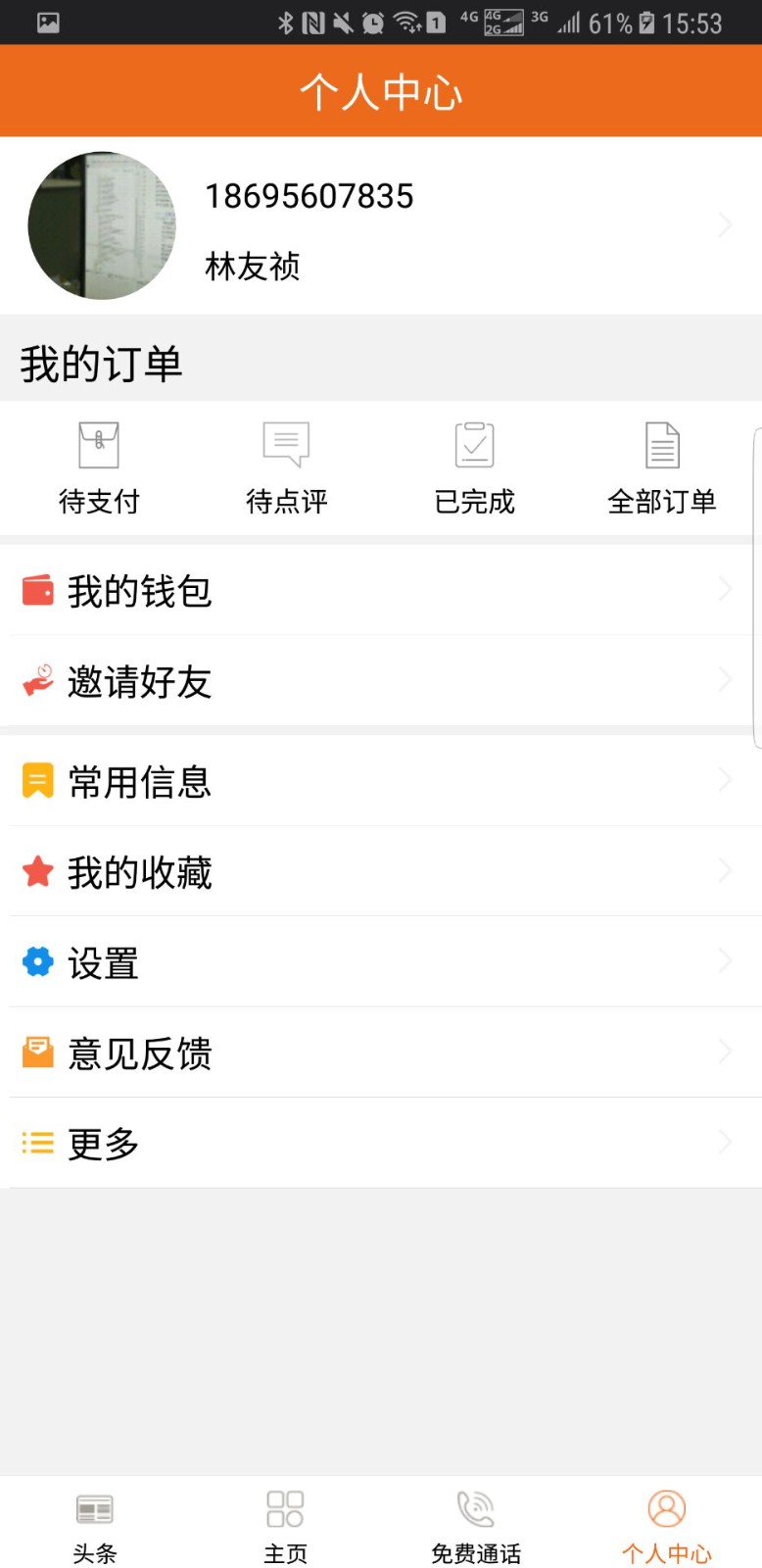Open 待点评 pending review orders icon
The image size is (762, 1568).
pyautogui.click(x=285, y=446)
